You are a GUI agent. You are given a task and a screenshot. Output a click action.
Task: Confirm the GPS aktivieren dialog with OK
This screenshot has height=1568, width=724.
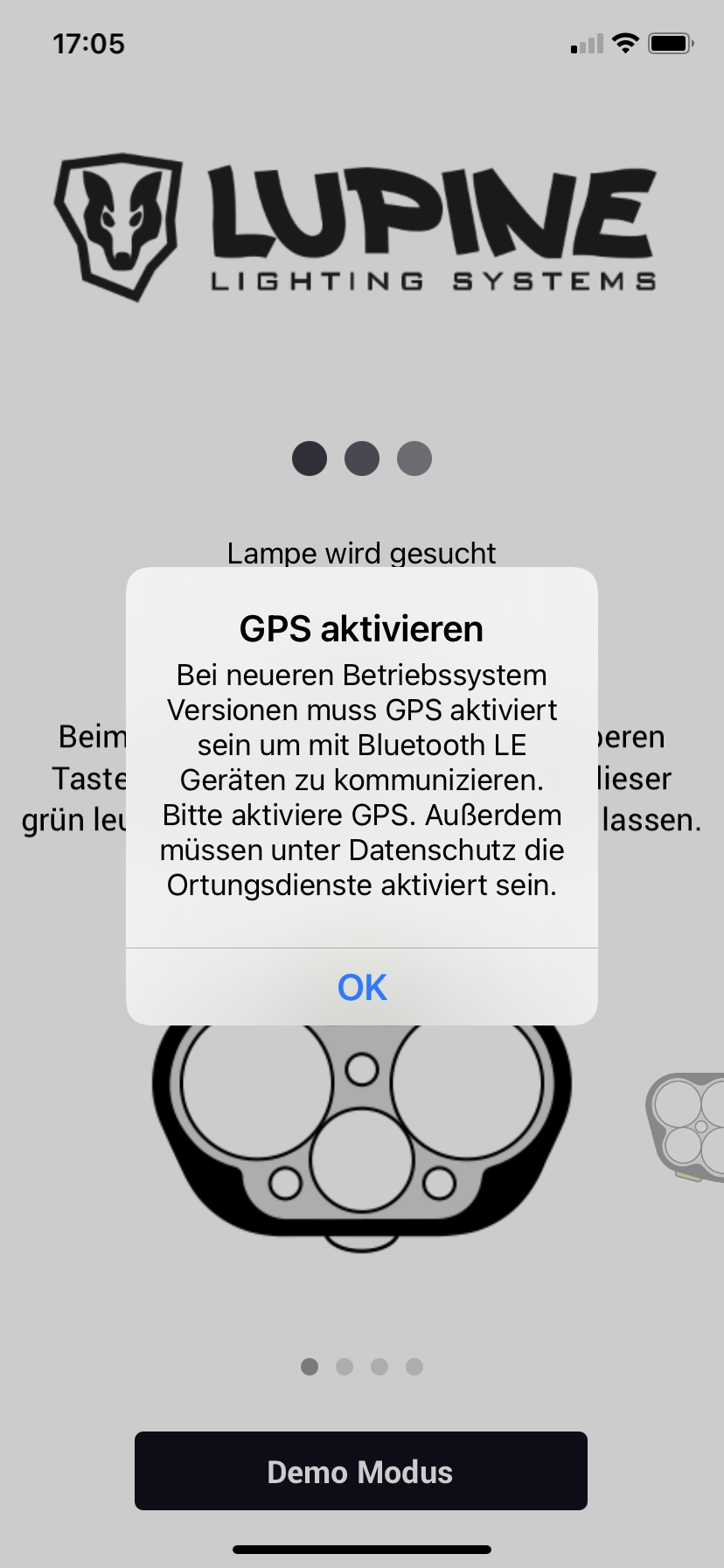(362, 987)
